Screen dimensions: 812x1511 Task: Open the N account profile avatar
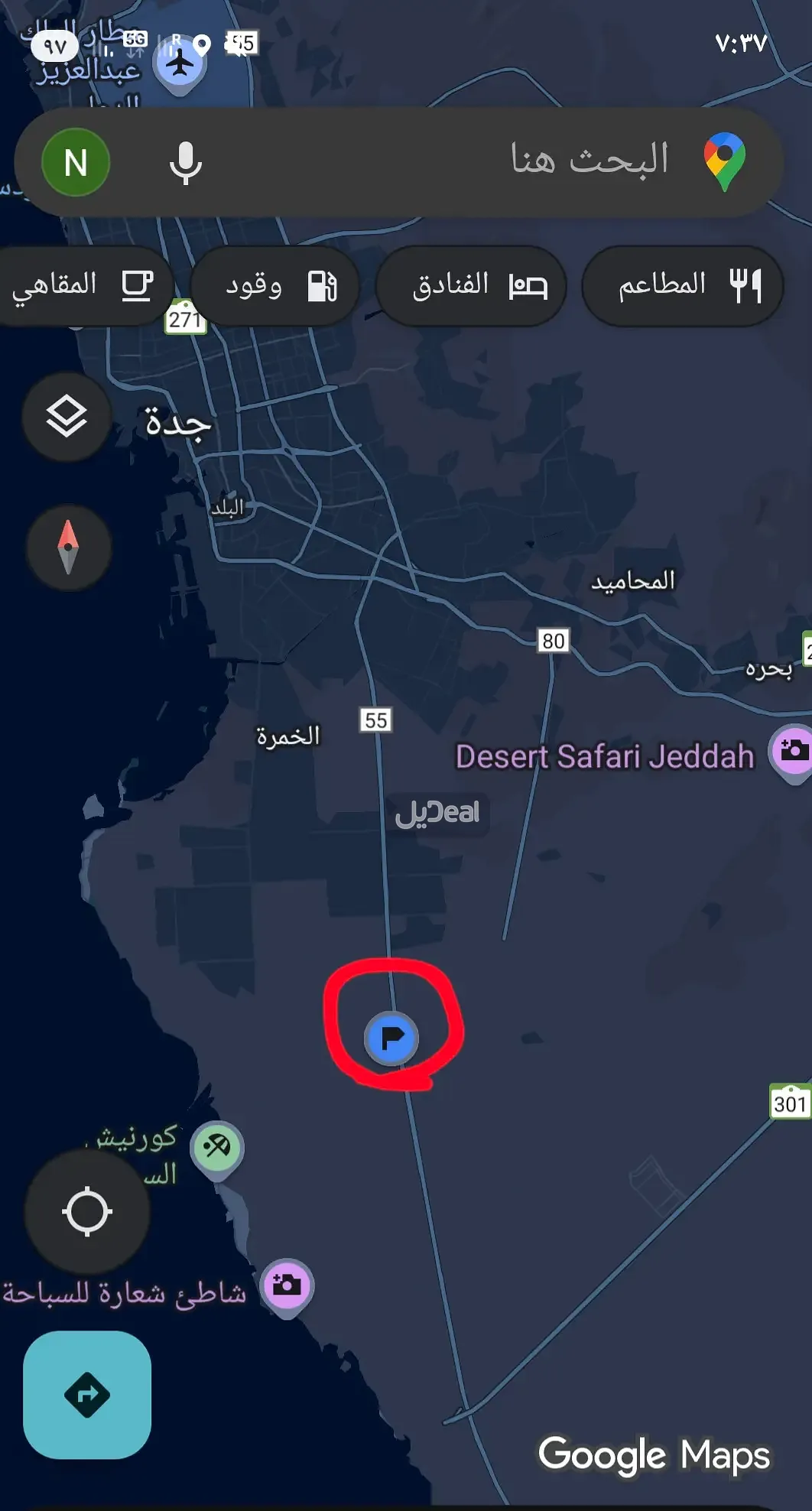pyautogui.click(x=76, y=162)
